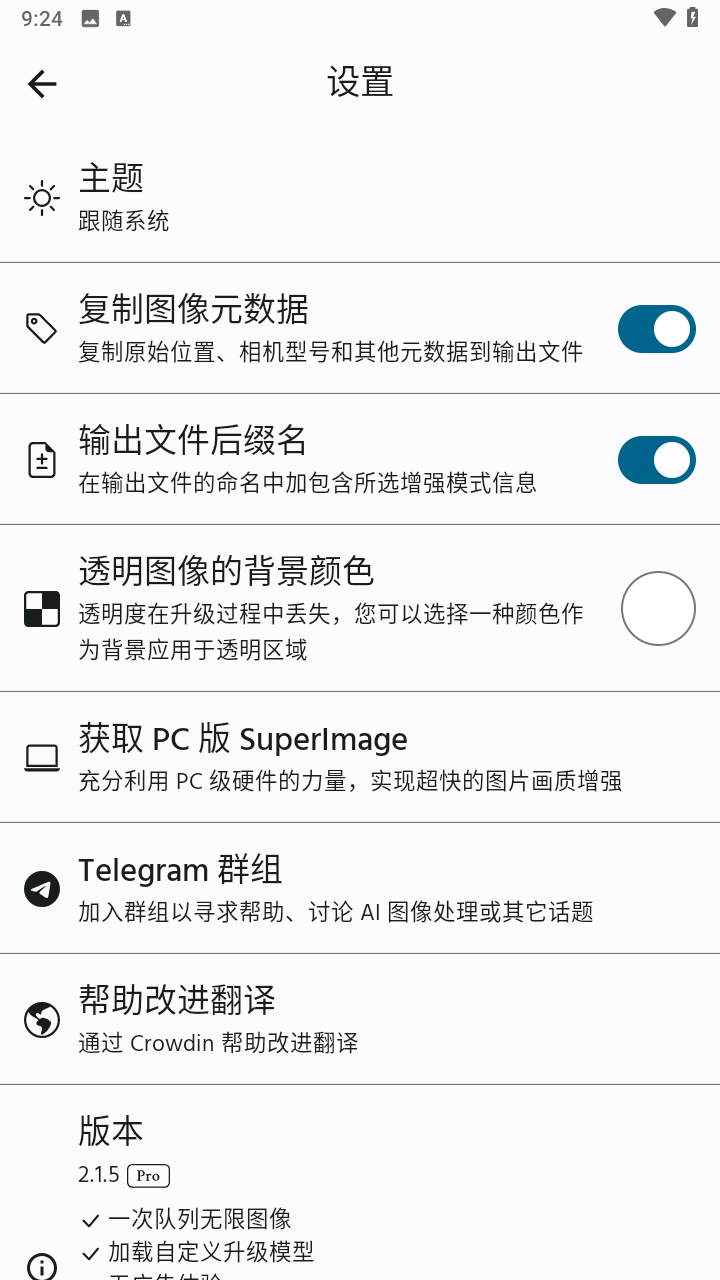The width and height of the screenshot is (720, 1280).
Task: Click the PC monitor icon for SuperImage
Action: click(41, 757)
